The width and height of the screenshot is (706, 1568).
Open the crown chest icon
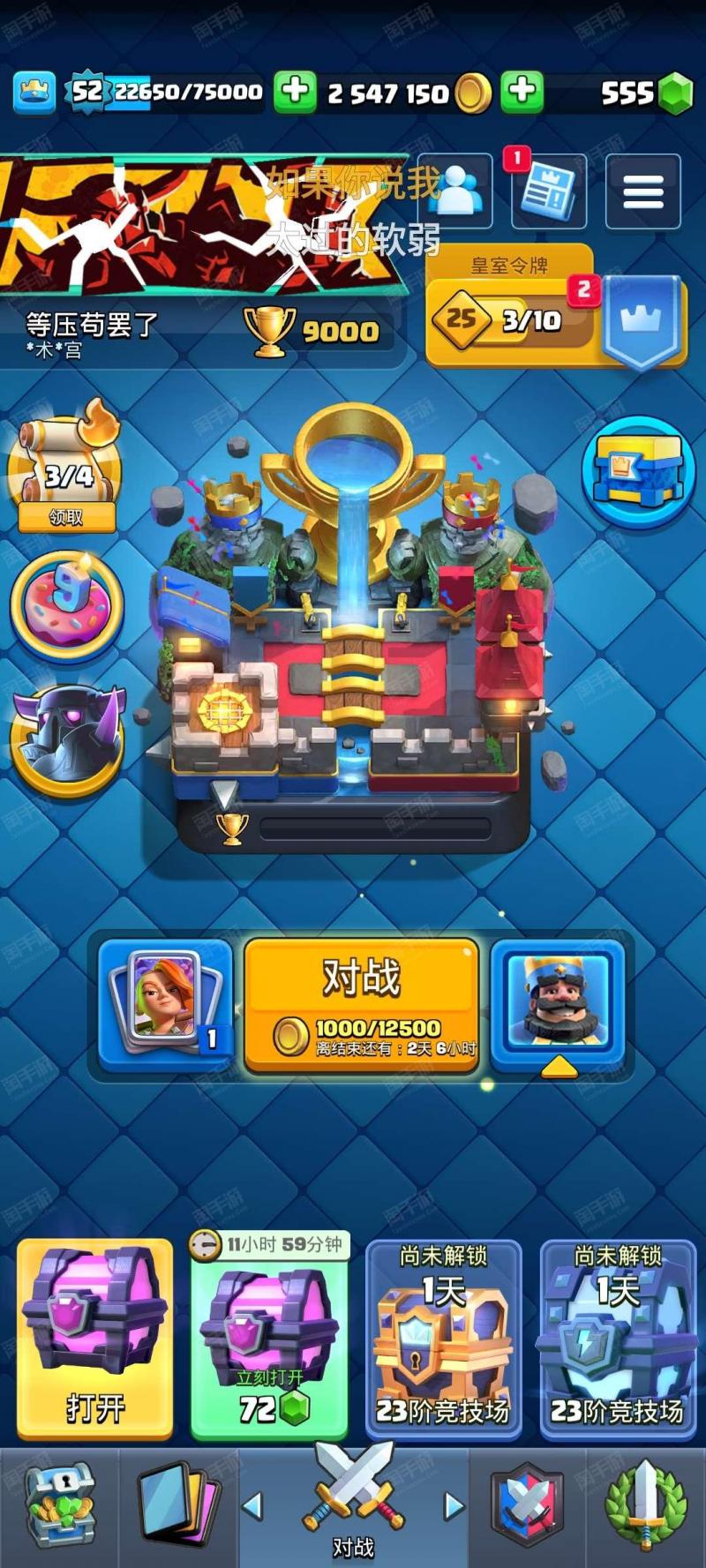(638, 470)
